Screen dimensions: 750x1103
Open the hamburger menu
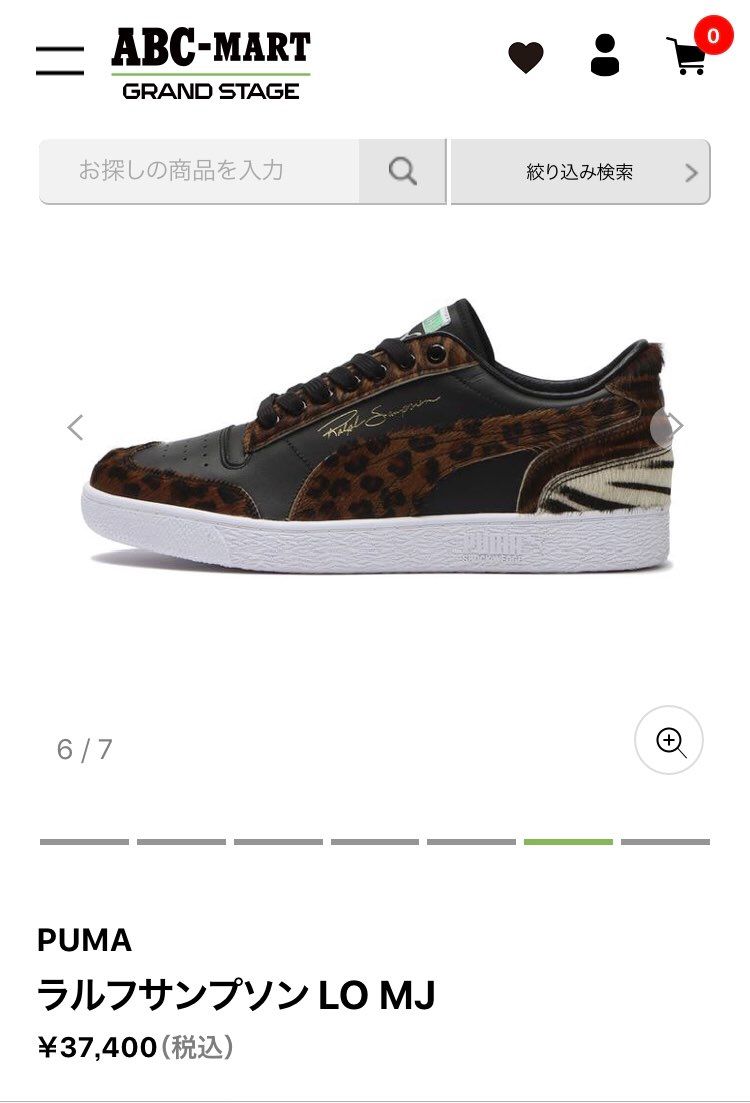(x=60, y=60)
